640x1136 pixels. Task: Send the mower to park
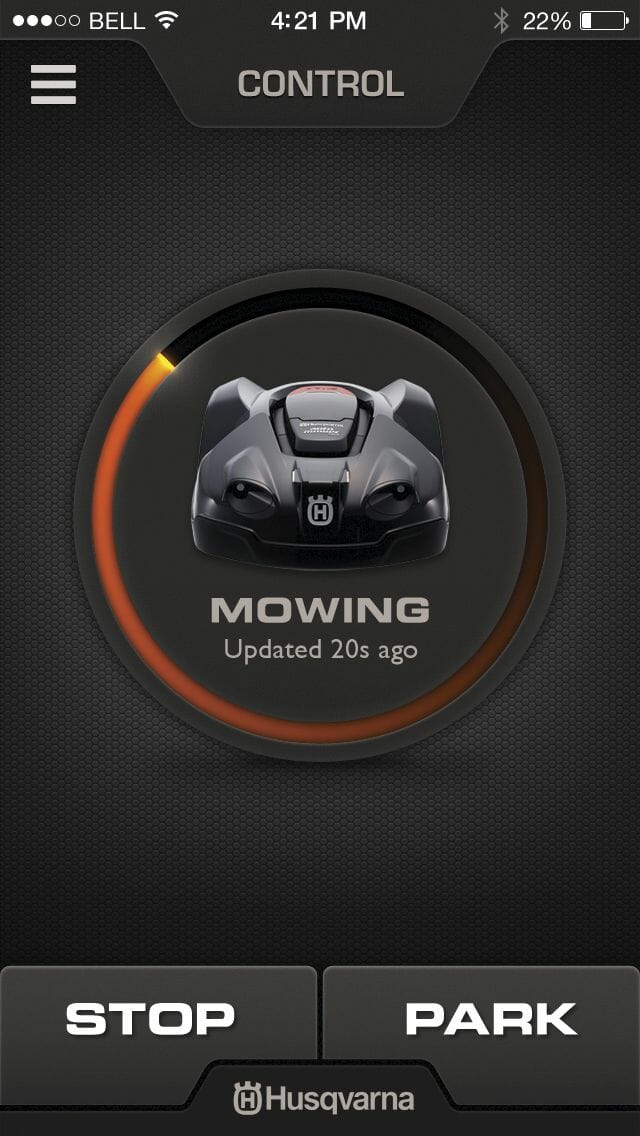(x=481, y=1022)
